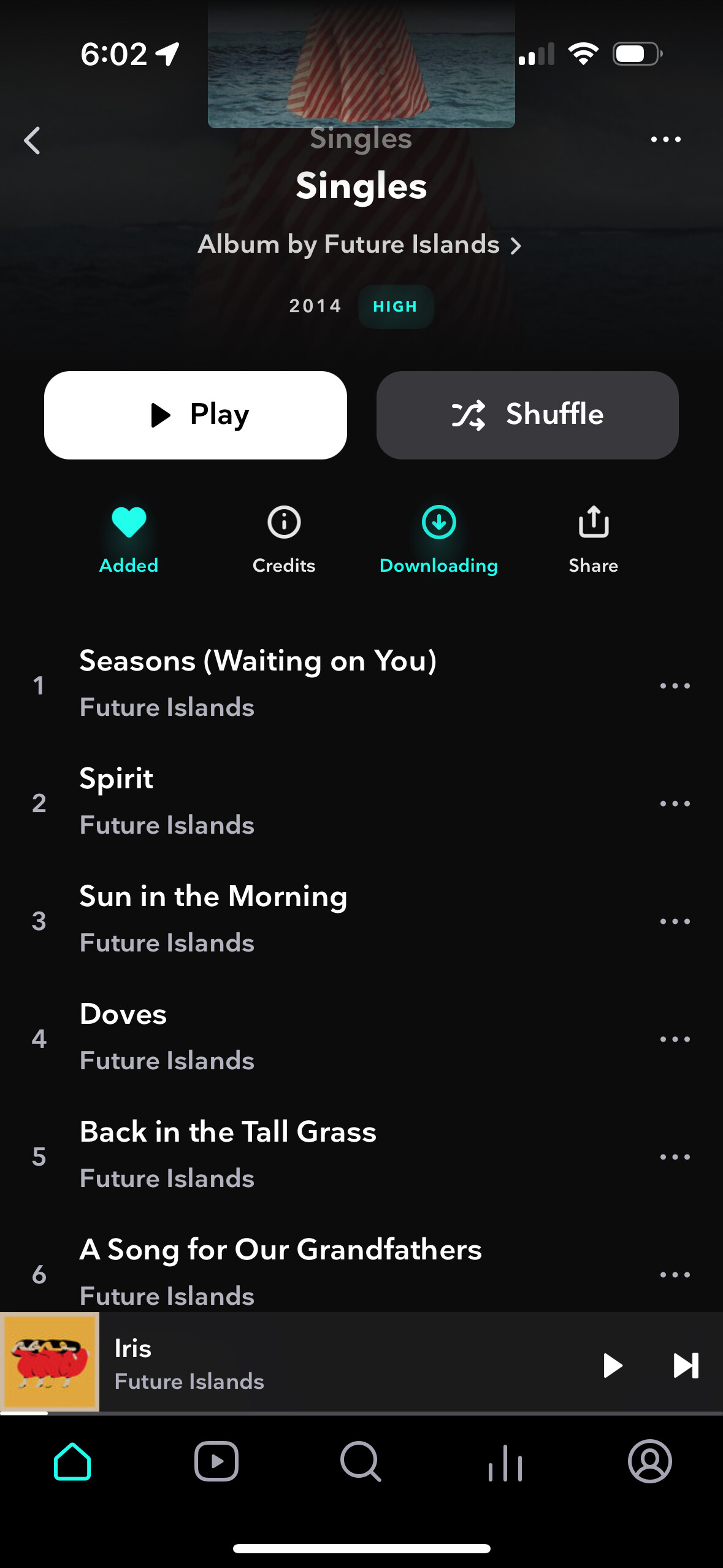Share the Singles album
Viewport: 723px width, 1568px height.
(592, 523)
